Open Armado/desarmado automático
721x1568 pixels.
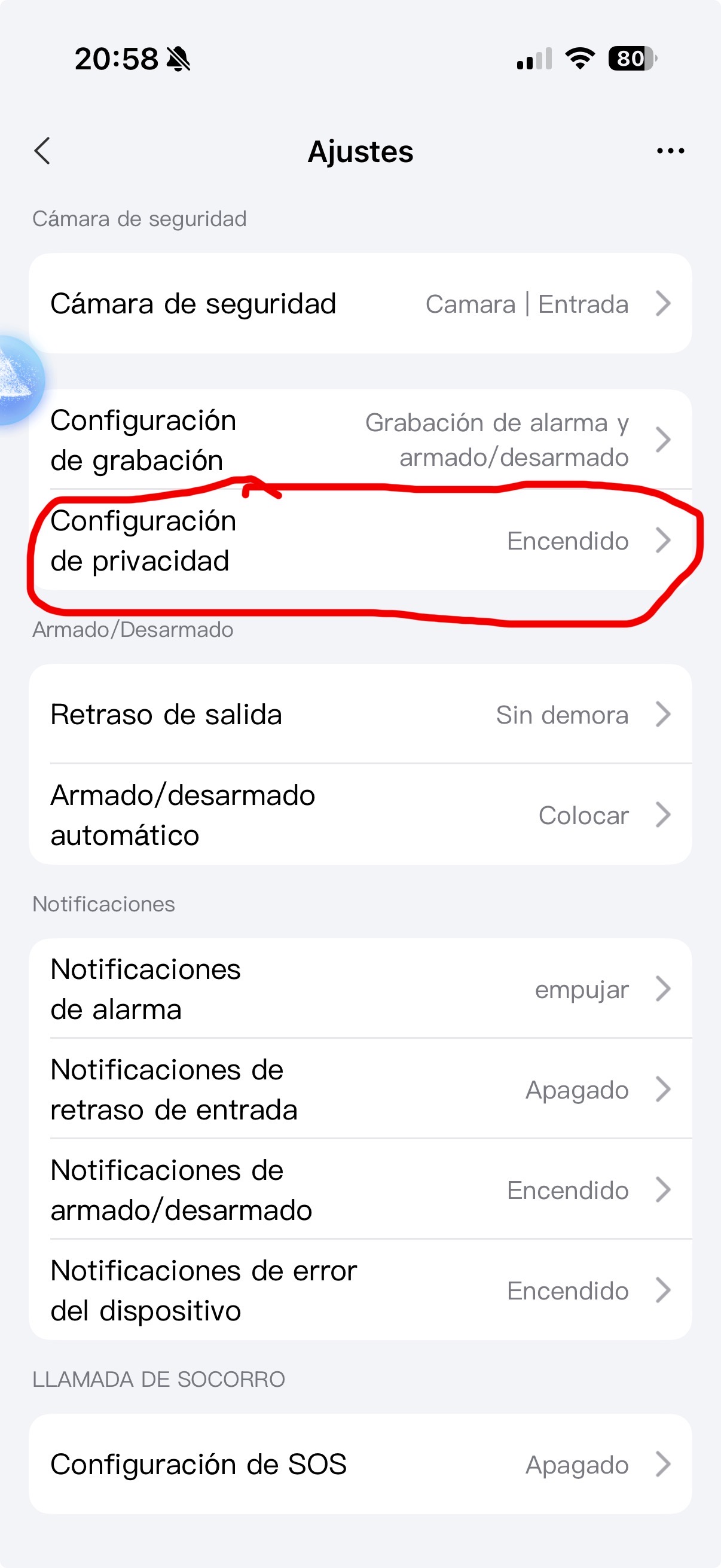pos(360,815)
